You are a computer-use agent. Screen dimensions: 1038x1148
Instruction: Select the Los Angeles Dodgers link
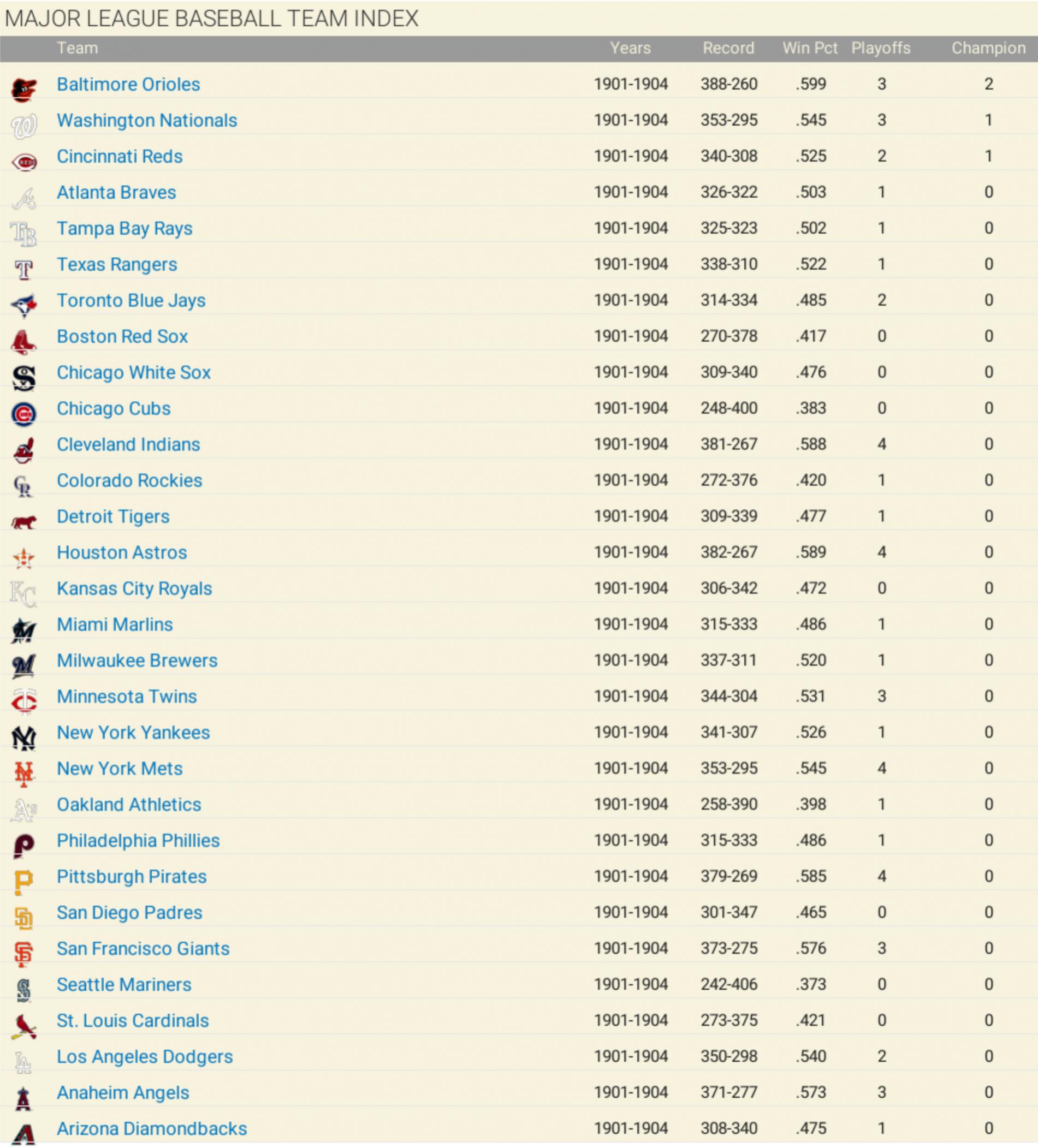coord(145,1056)
